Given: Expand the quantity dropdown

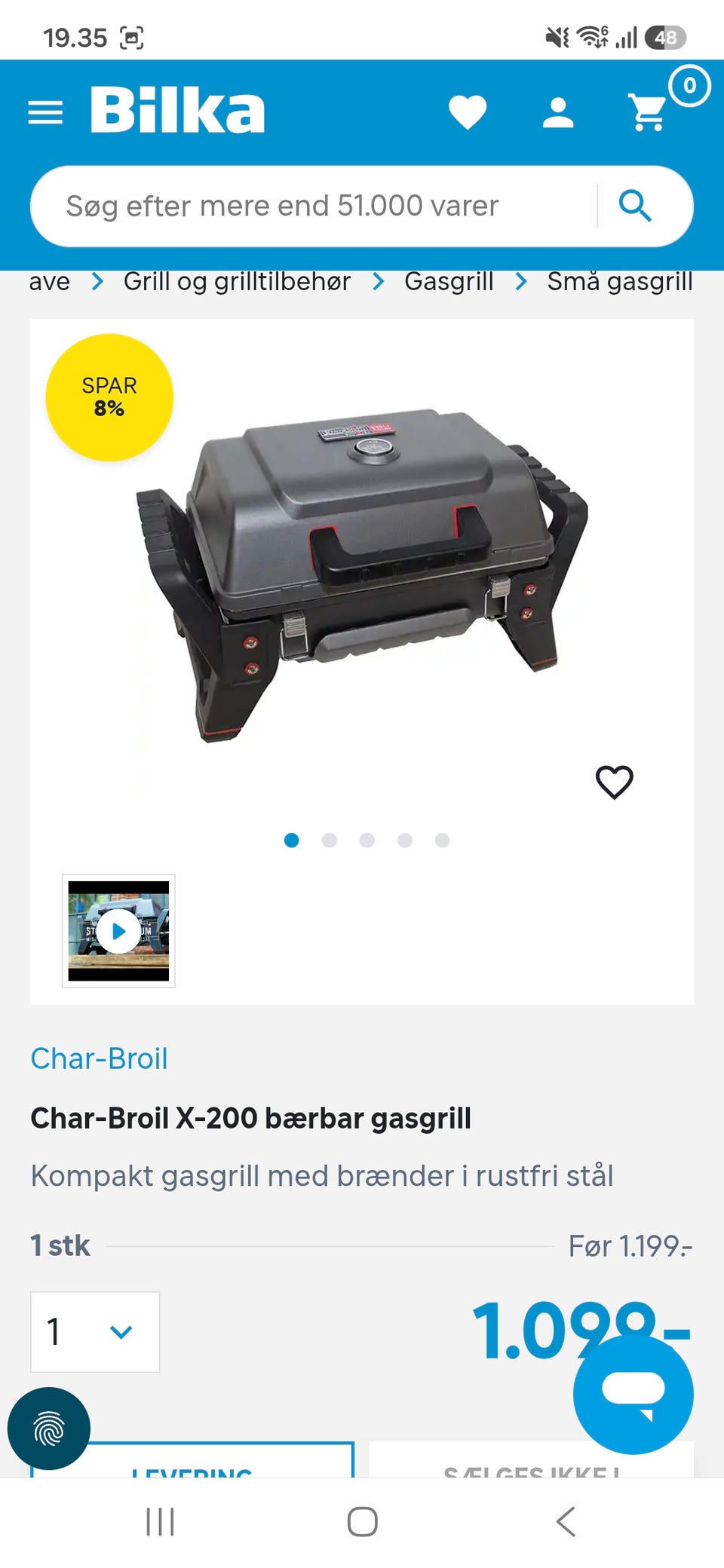Looking at the screenshot, I should click(x=95, y=1332).
